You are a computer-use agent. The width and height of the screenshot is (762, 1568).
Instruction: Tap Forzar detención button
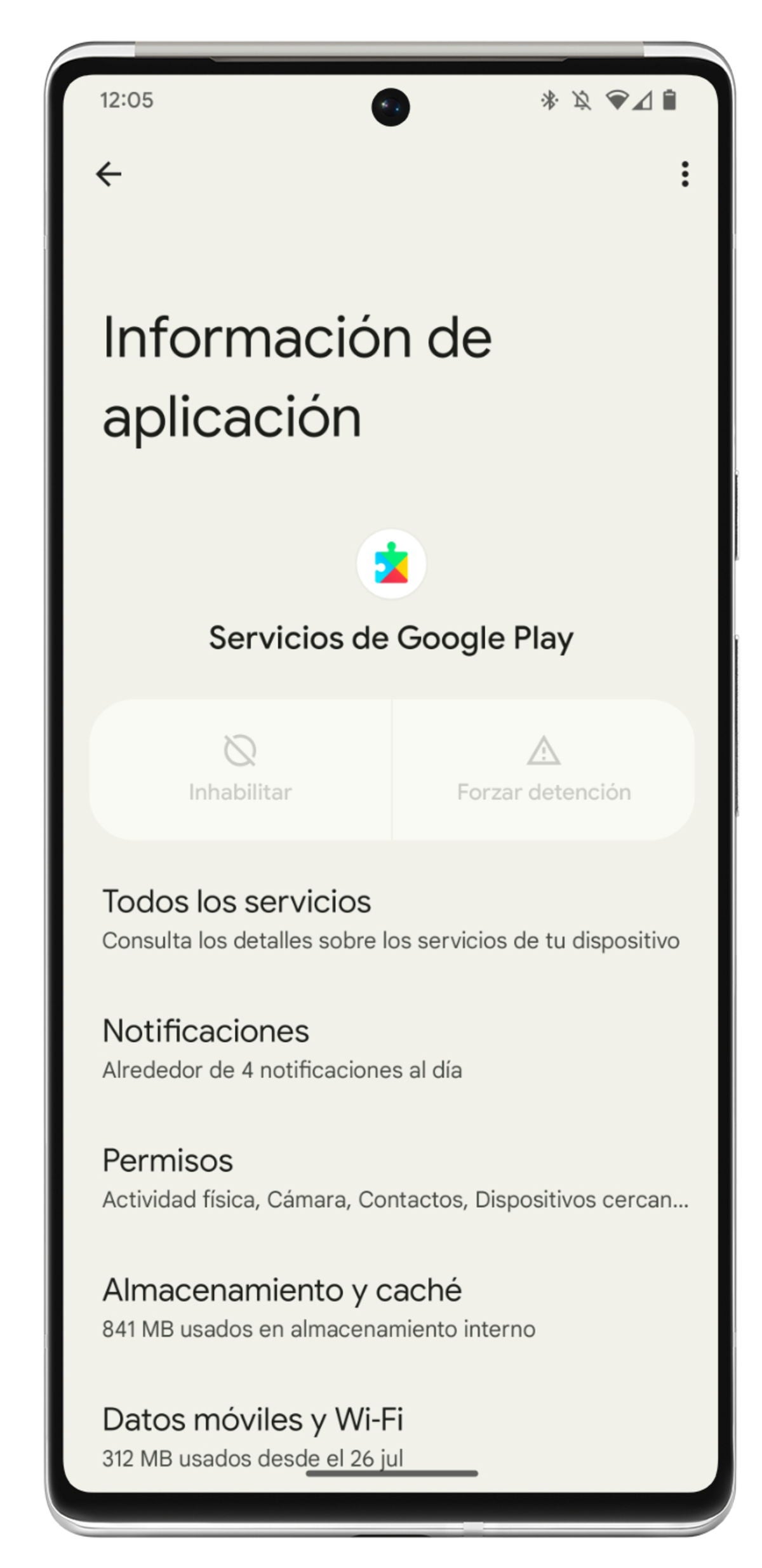(544, 769)
